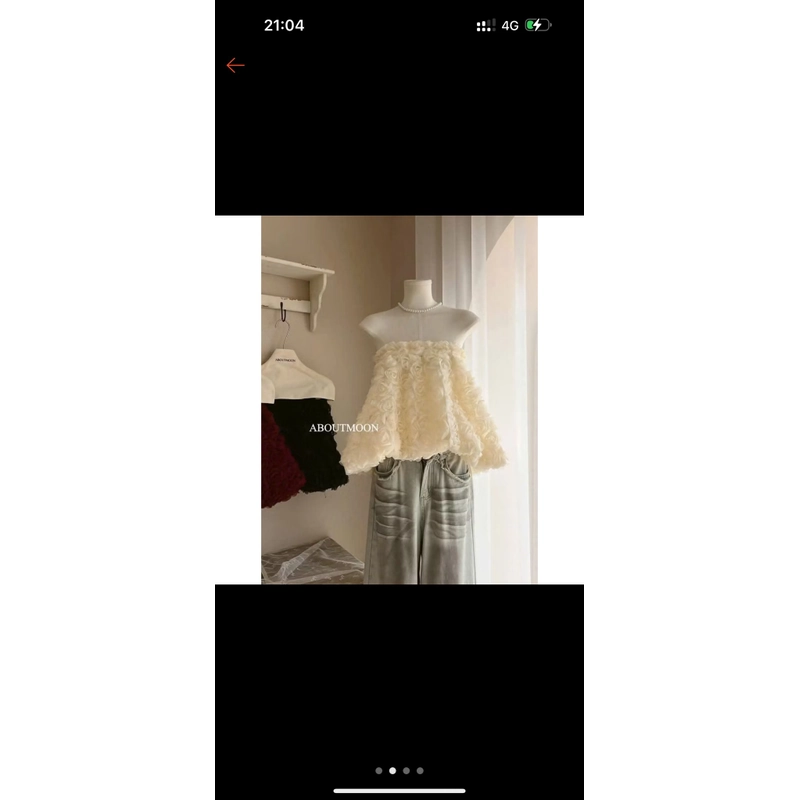Jump to the last page indicator dot
The width and height of the screenshot is (800, 800).
coord(420,771)
